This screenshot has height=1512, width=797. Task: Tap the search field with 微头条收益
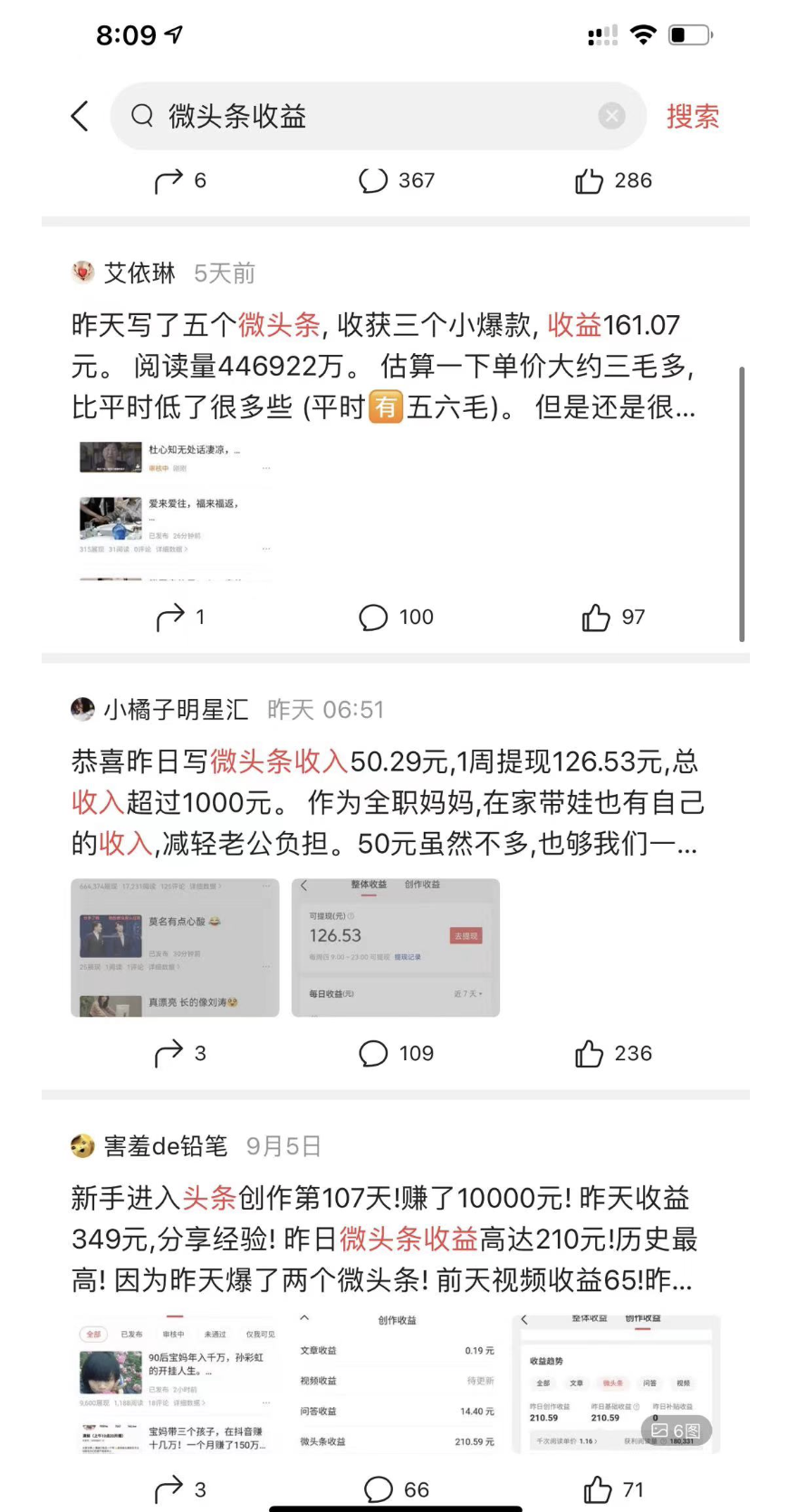pos(362,116)
